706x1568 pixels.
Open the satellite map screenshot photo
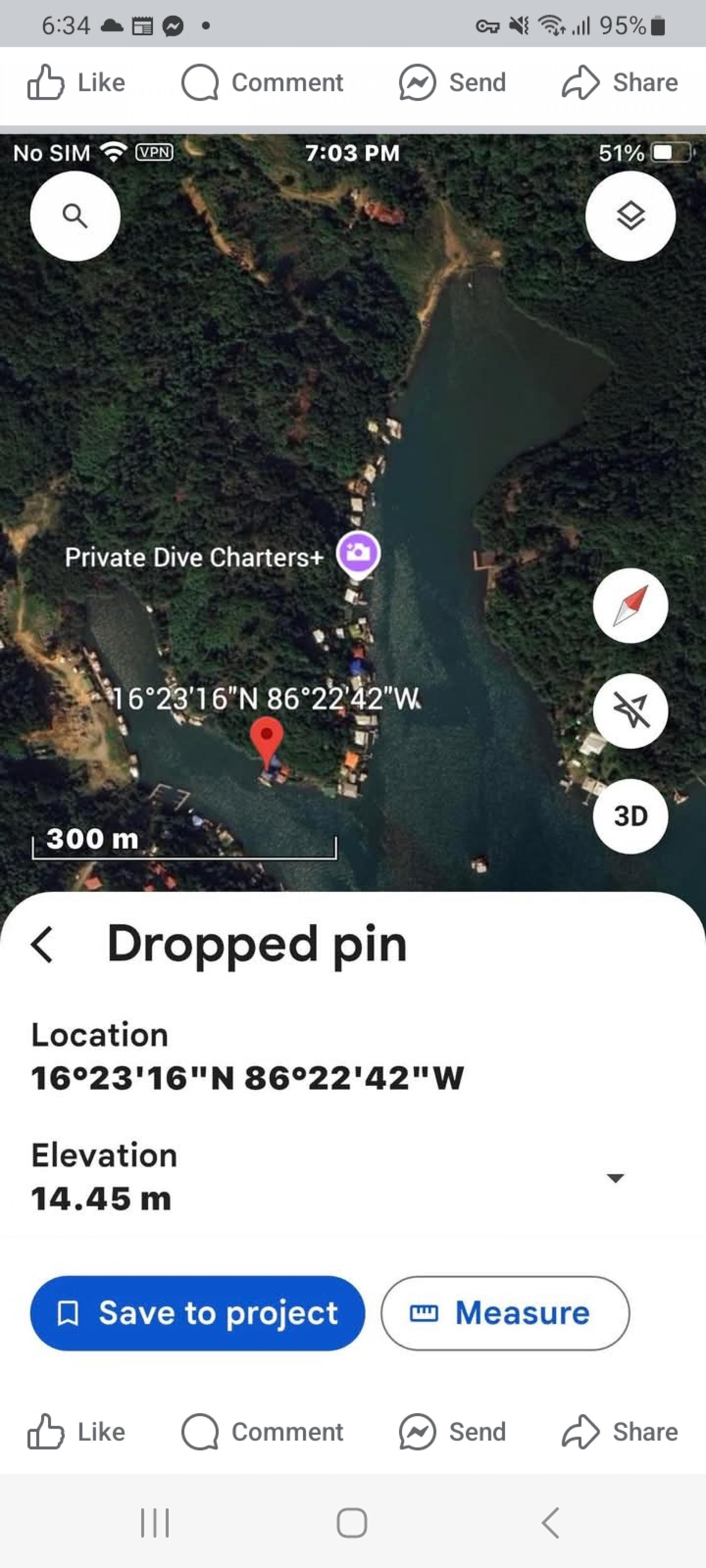[353, 730]
